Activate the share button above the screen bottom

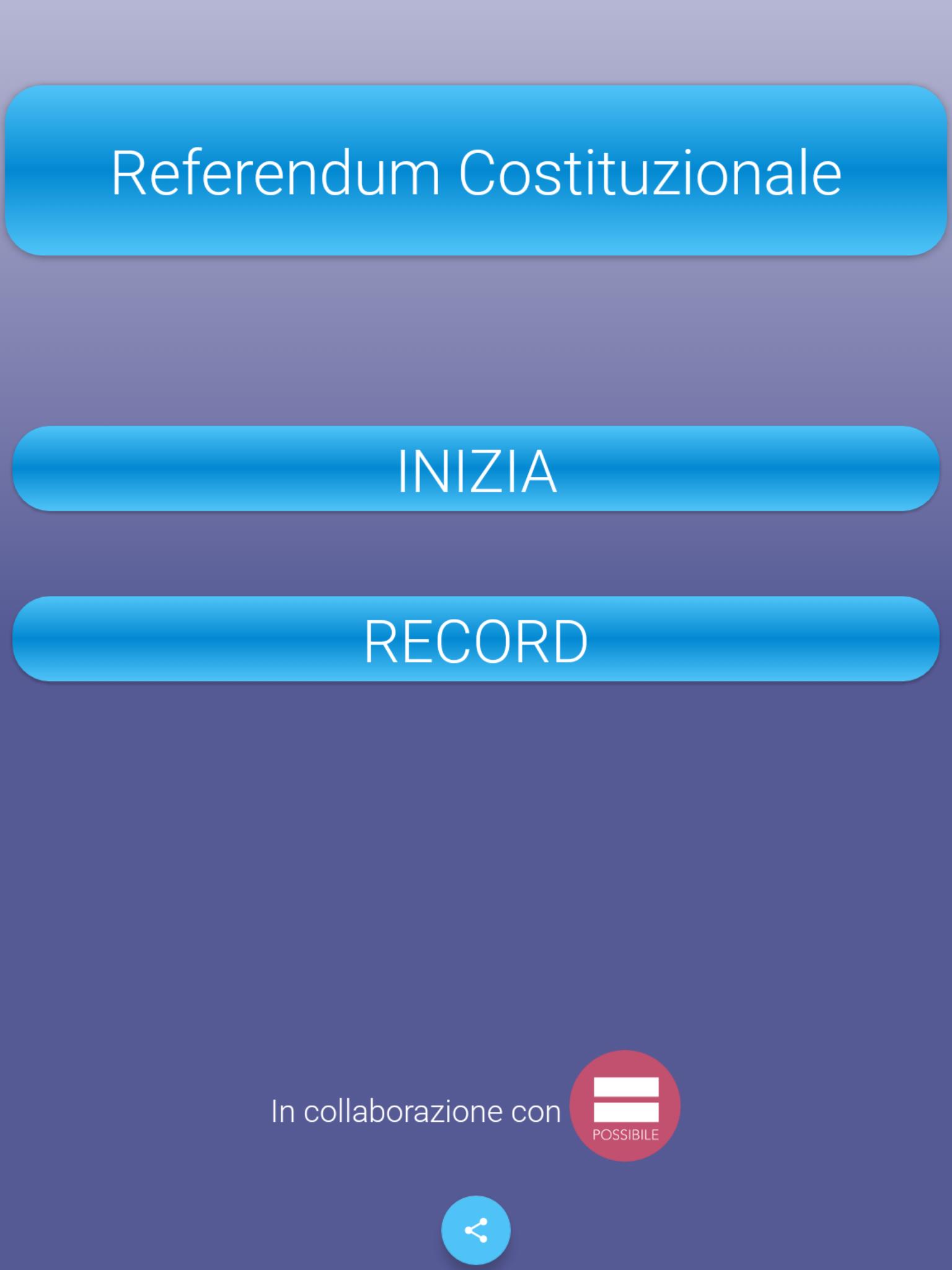pos(476,1231)
